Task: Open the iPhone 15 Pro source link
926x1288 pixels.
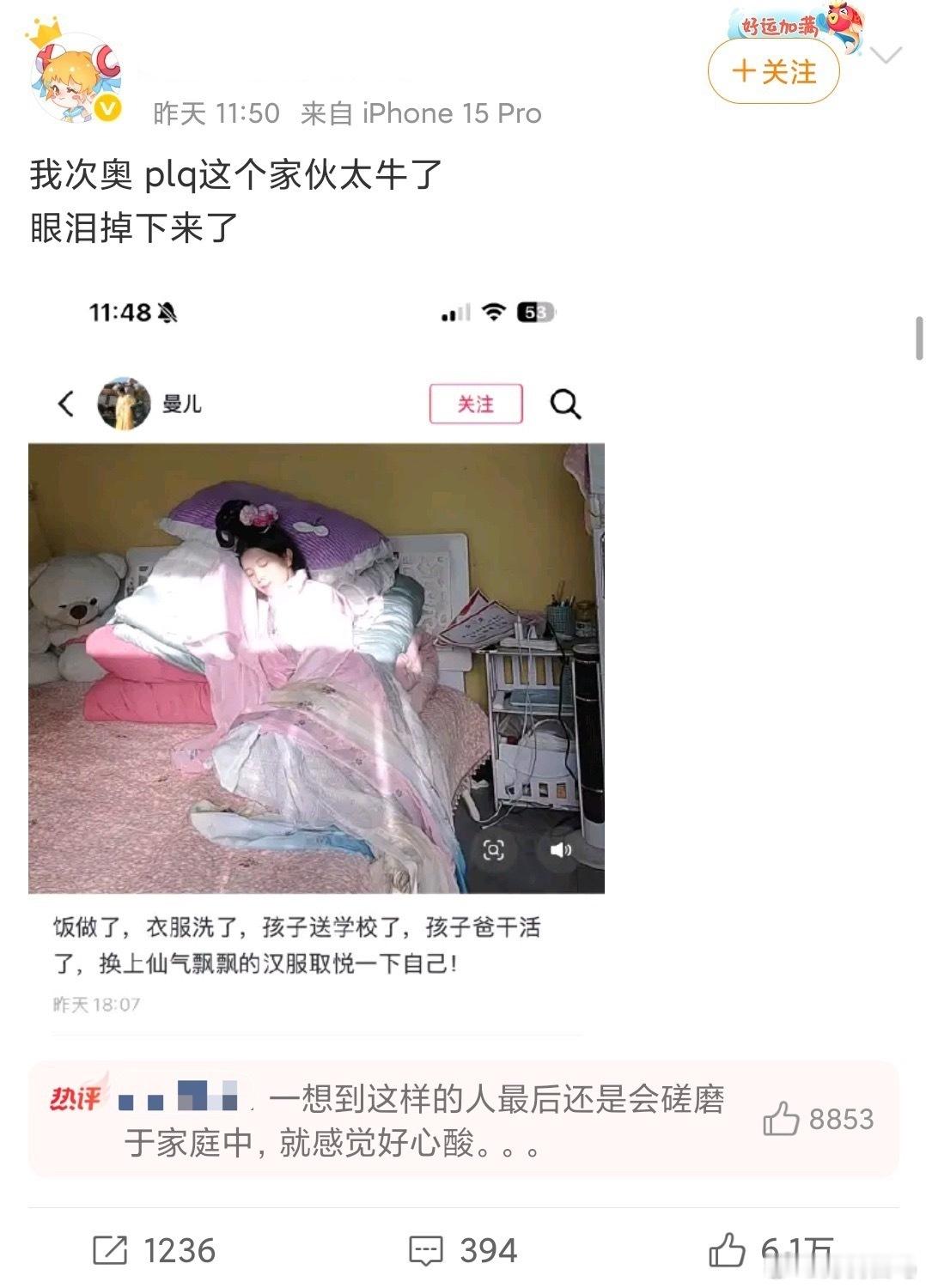Action: point(447,112)
